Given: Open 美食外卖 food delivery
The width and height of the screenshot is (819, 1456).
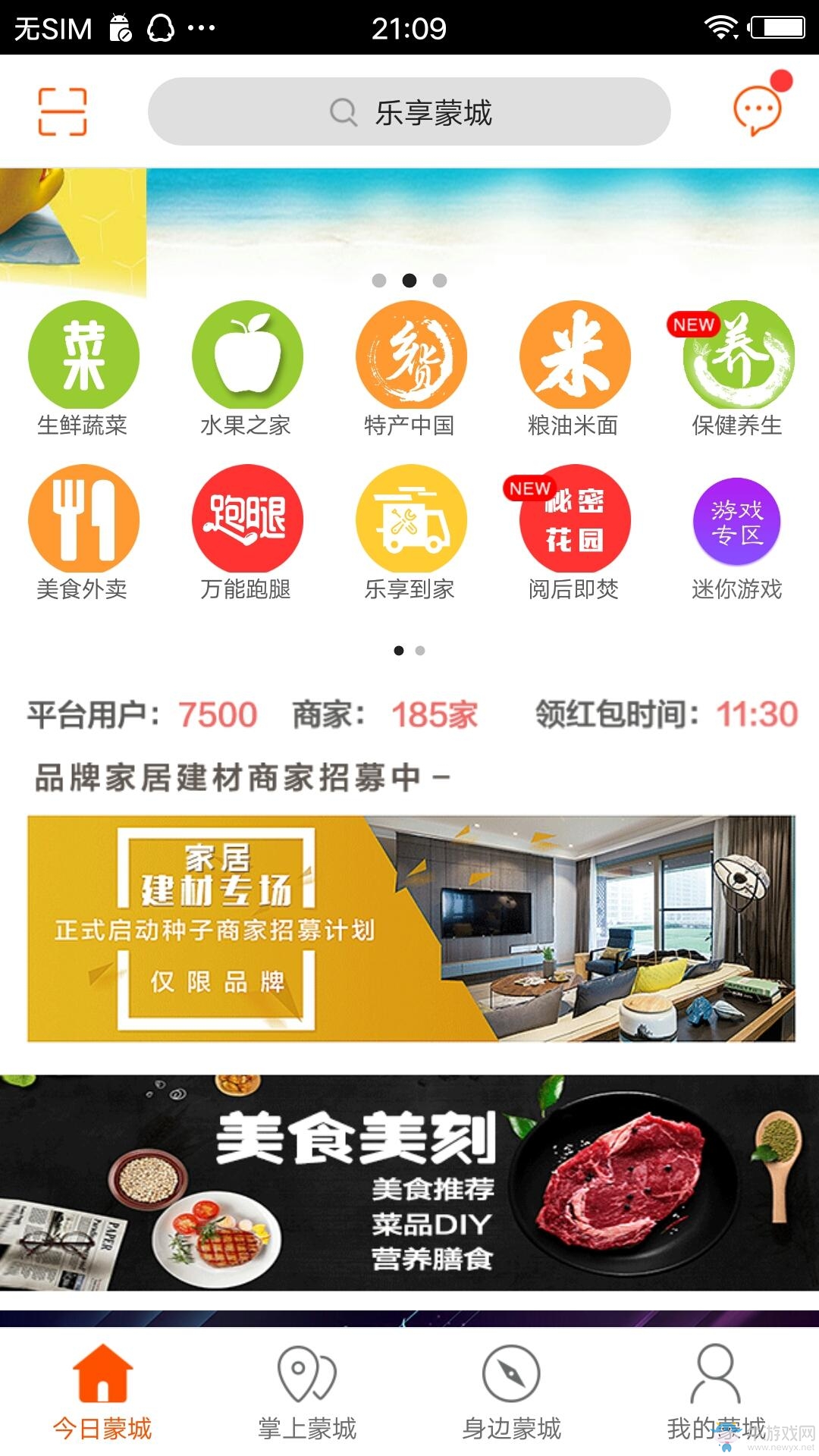Looking at the screenshot, I should tap(83, 520).
